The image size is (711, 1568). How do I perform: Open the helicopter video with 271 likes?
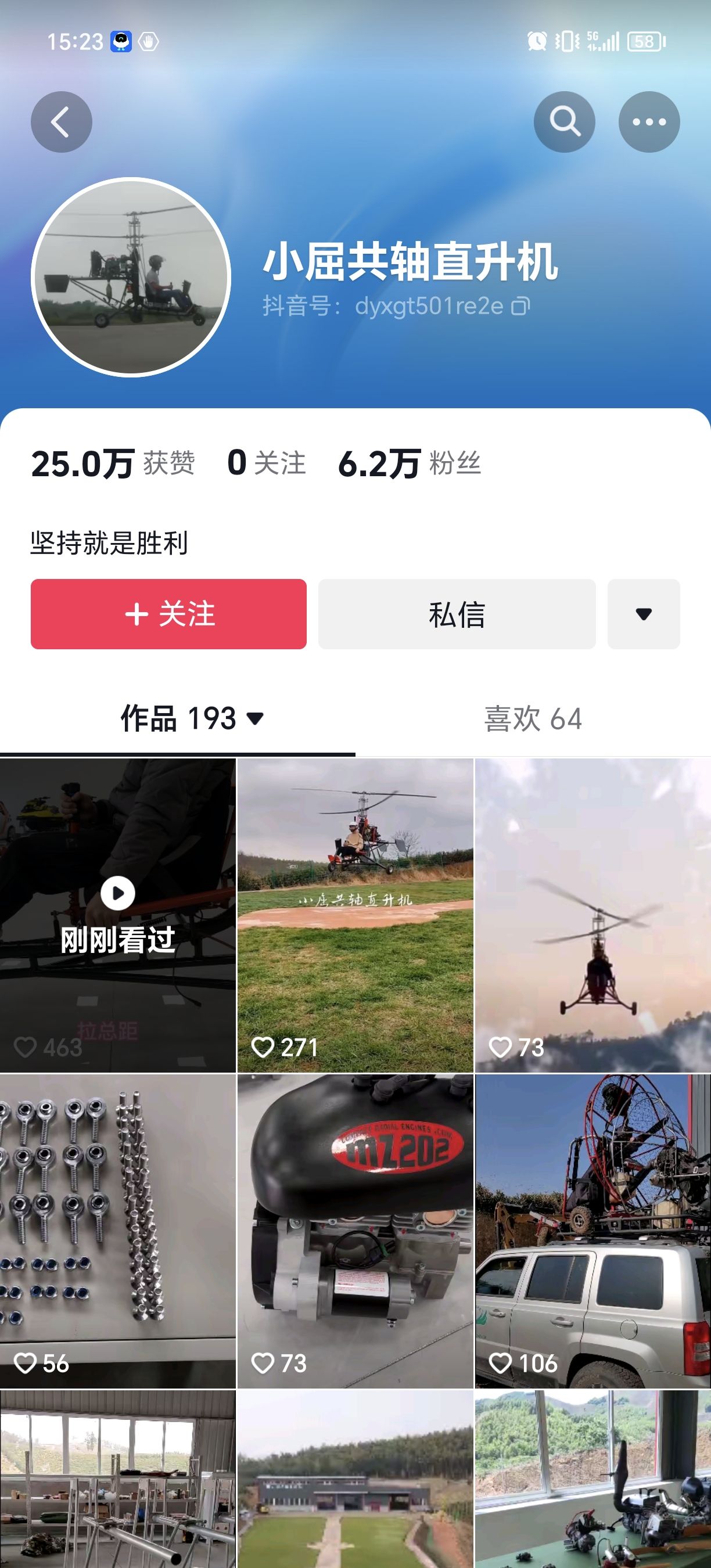pyautogui.click(x=355, y=914)
